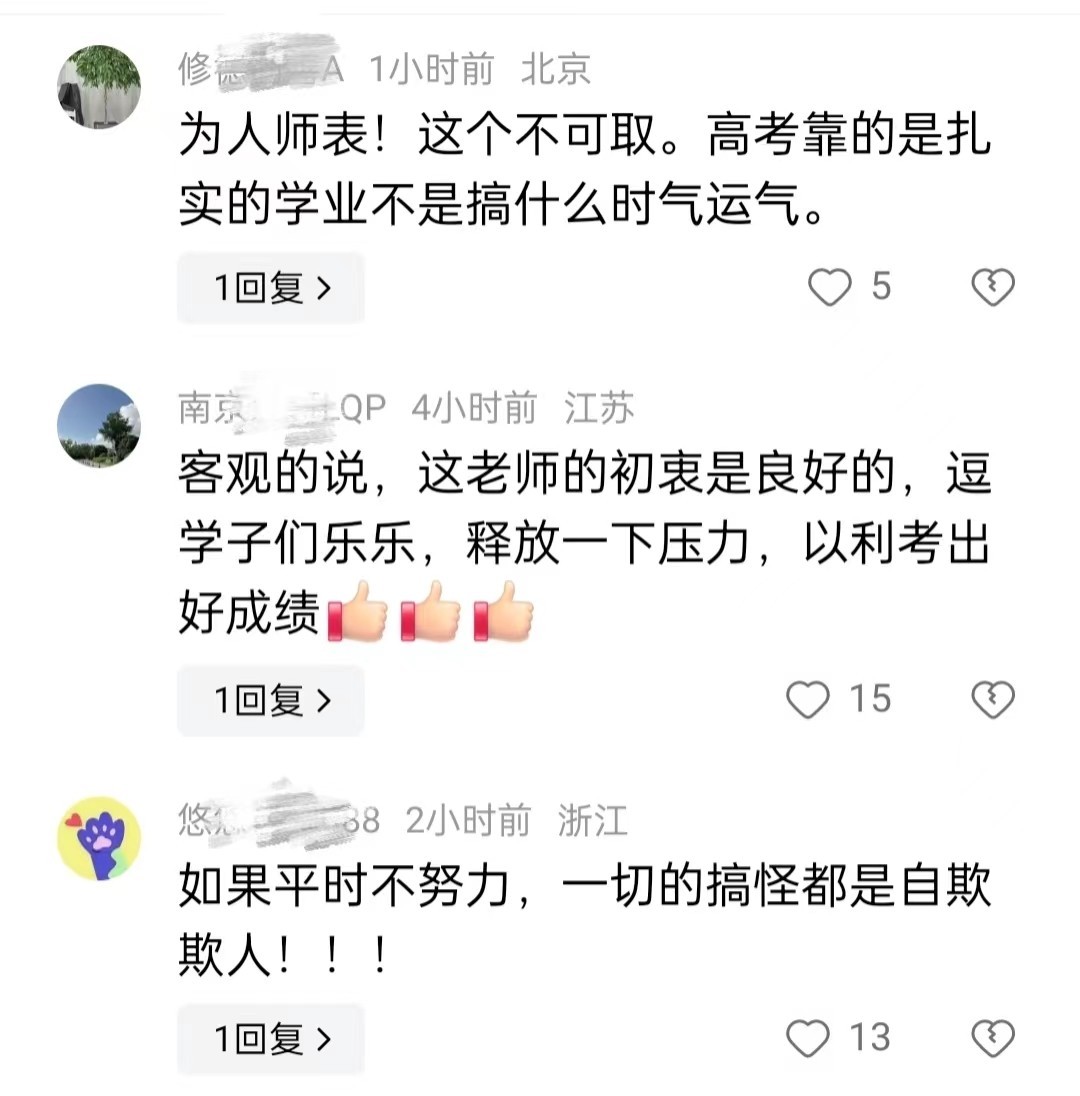Dislike the 为人师表 comment from 北京

(993, 288)
